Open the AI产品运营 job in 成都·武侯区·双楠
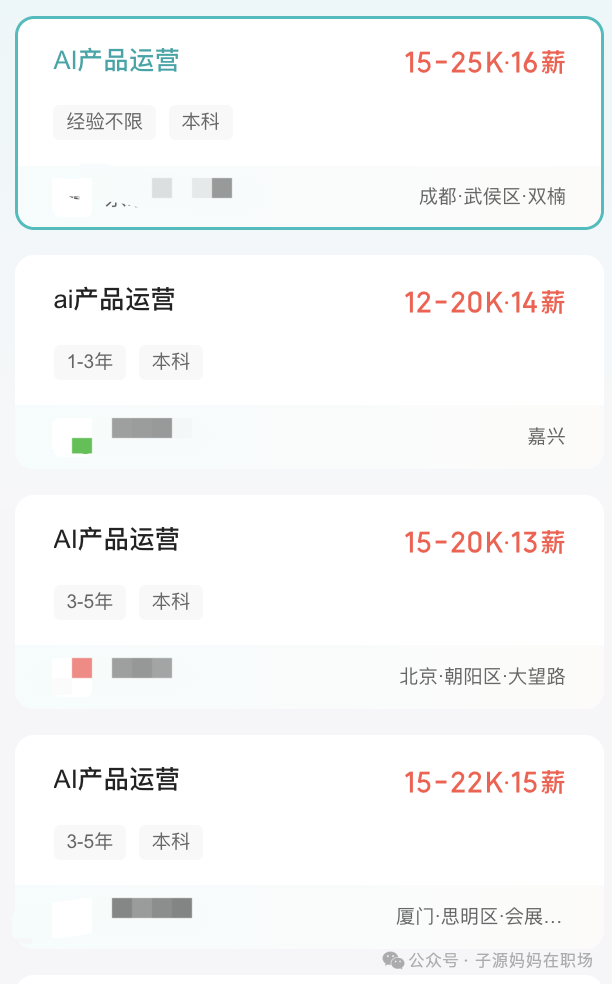 click(x=116, y=61)
